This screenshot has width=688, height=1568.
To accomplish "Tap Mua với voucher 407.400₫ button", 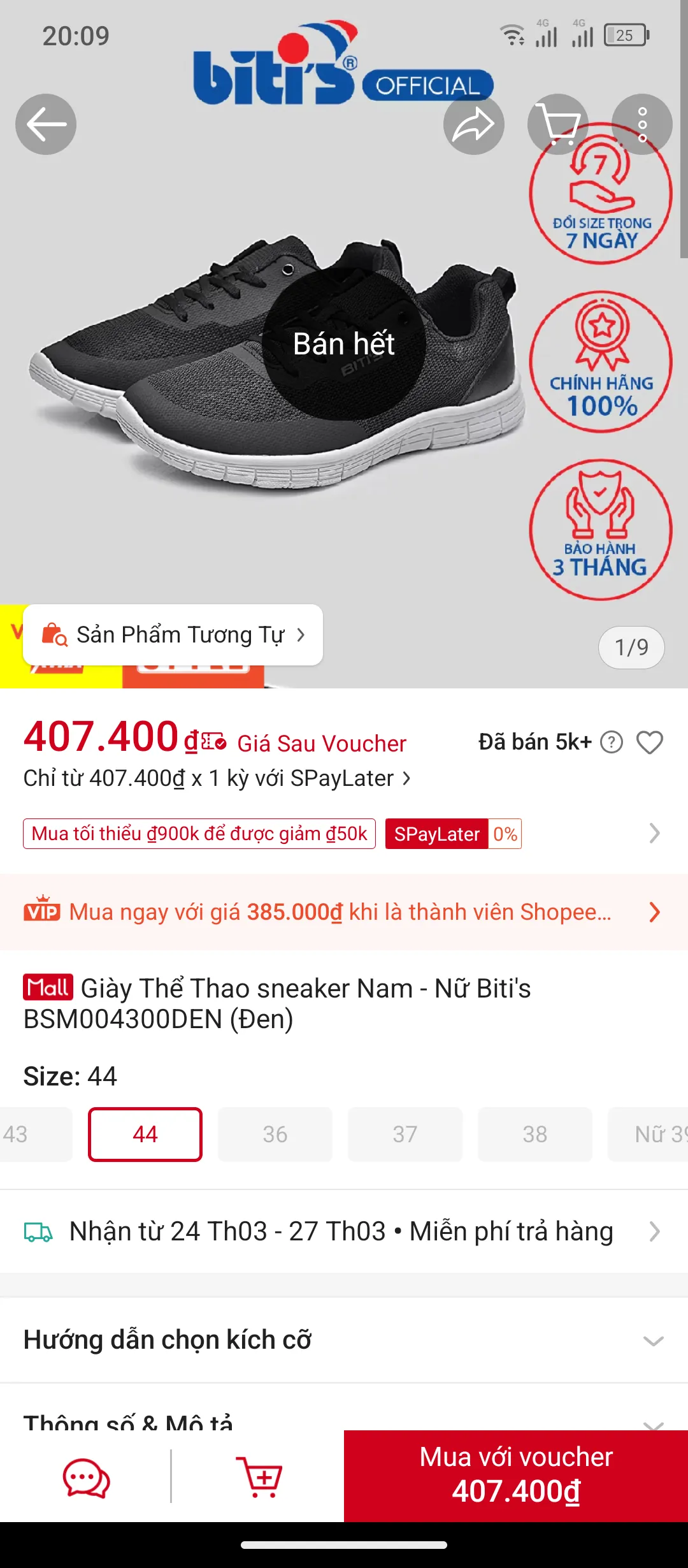I will pos(516,1476).
